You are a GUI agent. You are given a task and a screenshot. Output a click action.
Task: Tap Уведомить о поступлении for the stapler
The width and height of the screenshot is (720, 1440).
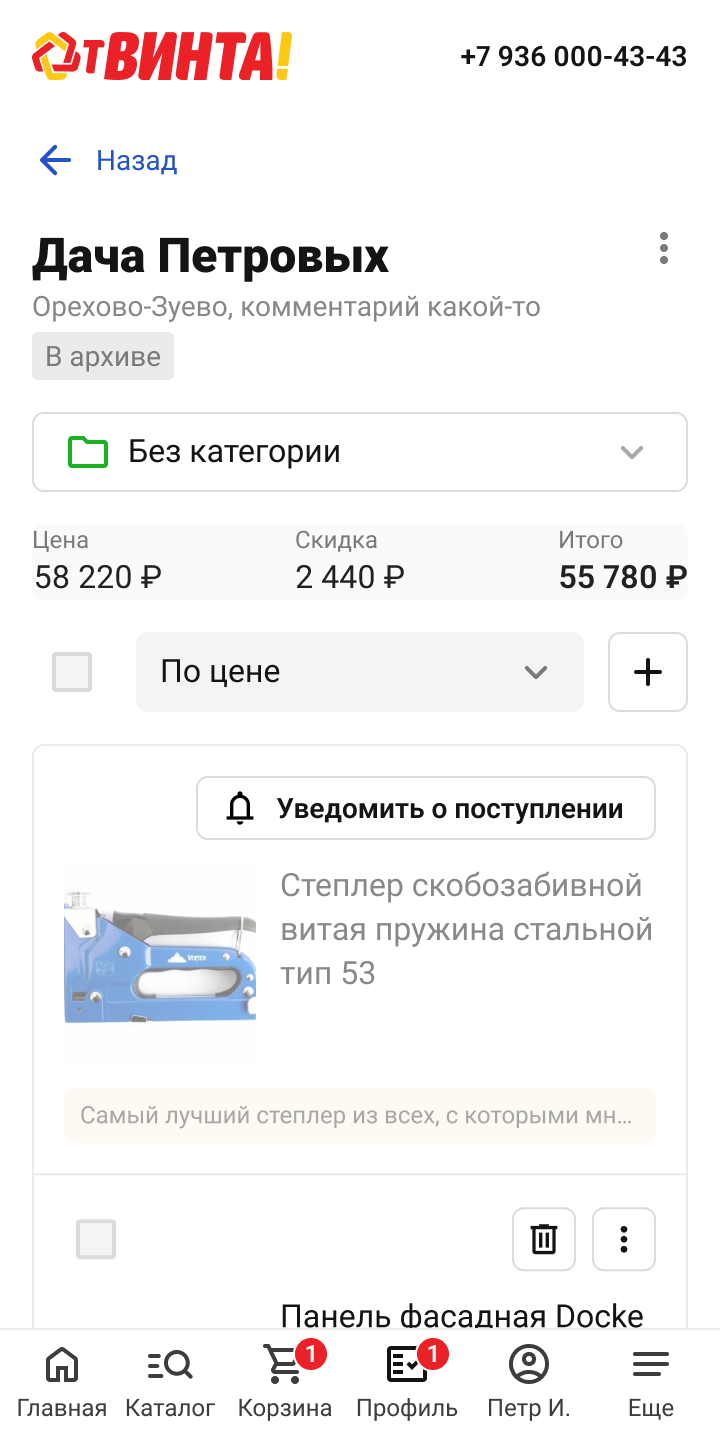426,808
